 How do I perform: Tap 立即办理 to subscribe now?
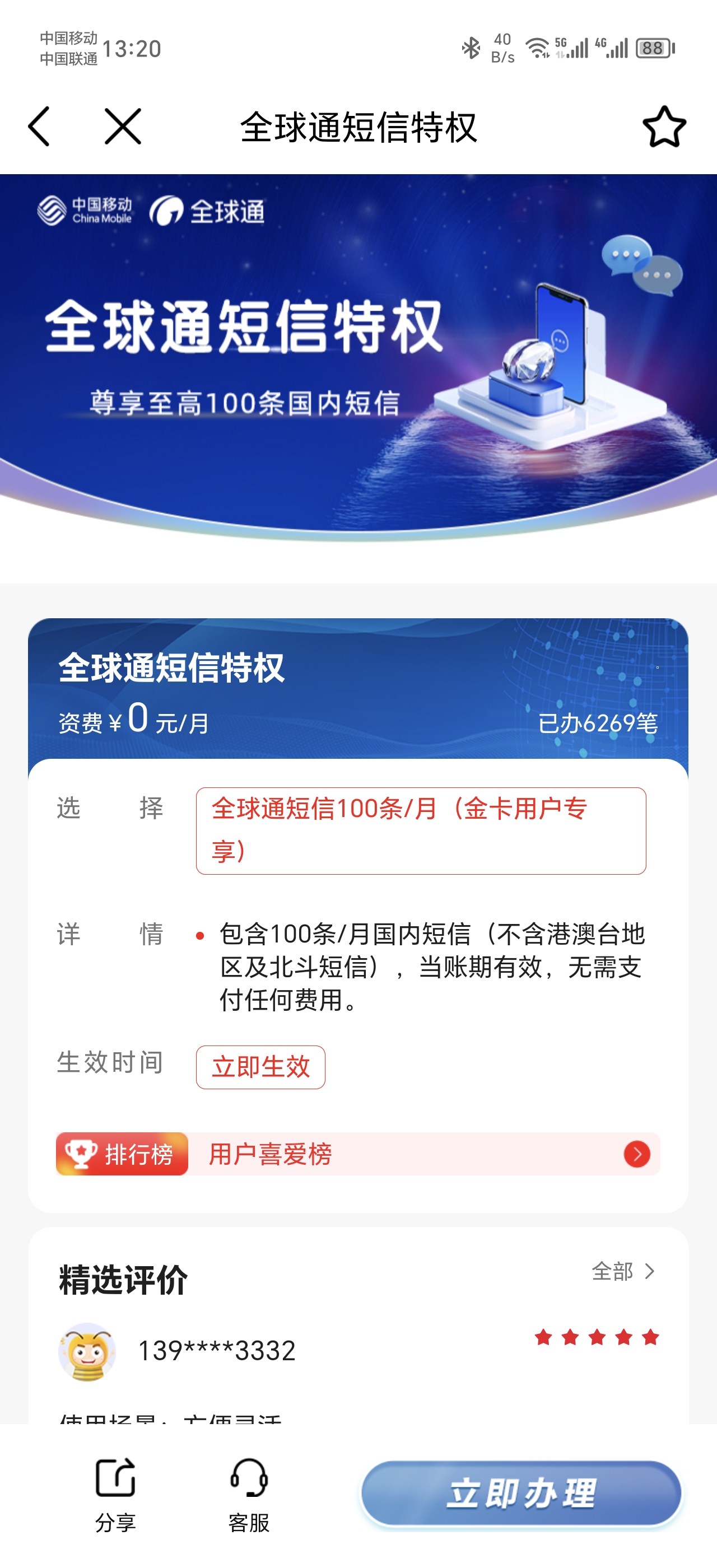pos(521,1493)
